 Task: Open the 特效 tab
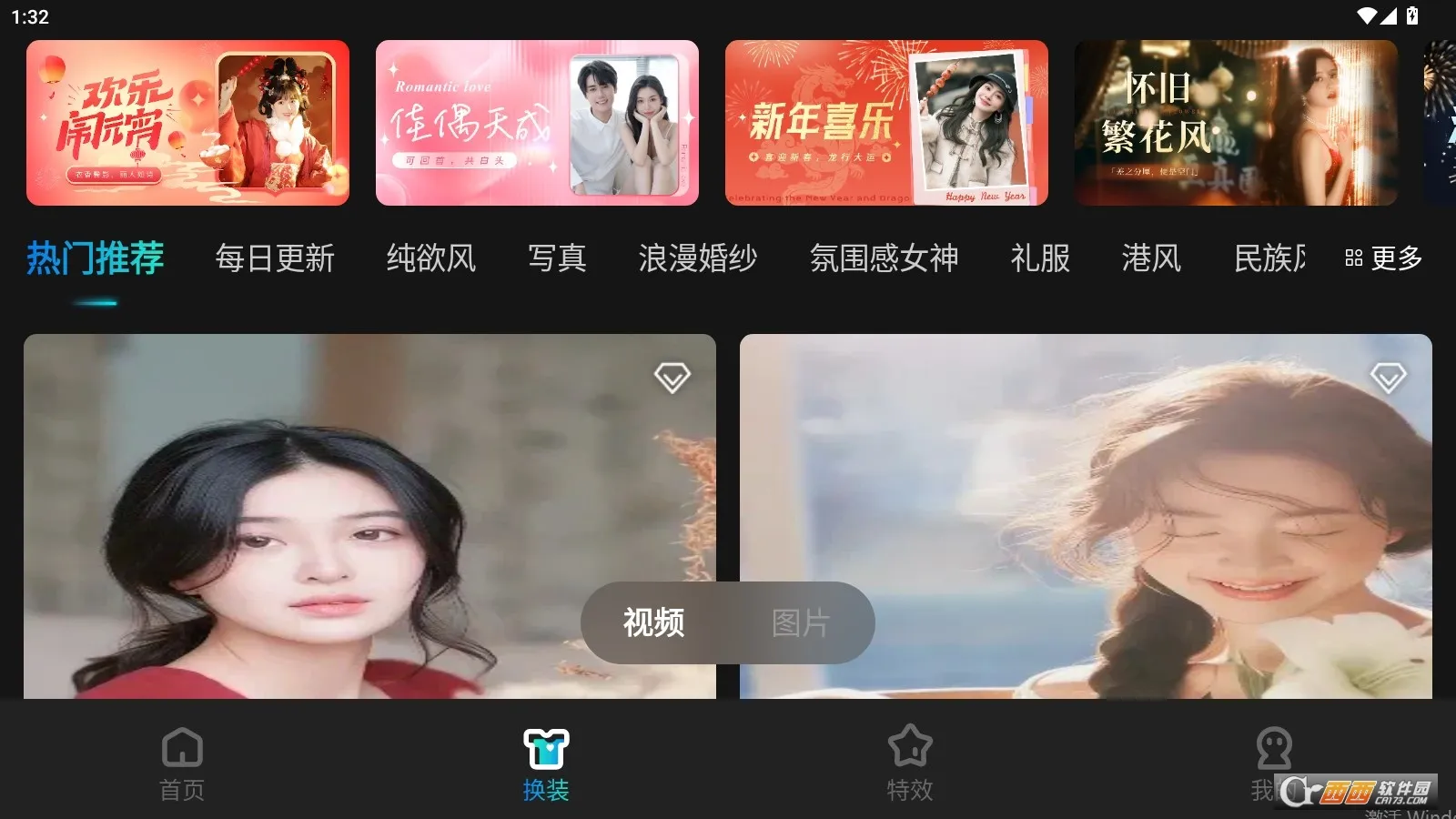[x=910, y=764]
